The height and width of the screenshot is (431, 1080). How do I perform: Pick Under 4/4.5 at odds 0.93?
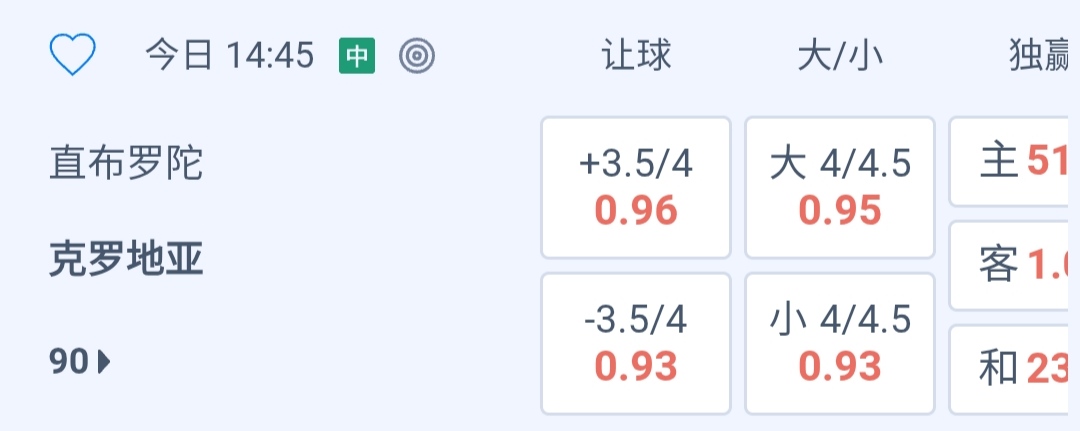(x=840, y=343)
